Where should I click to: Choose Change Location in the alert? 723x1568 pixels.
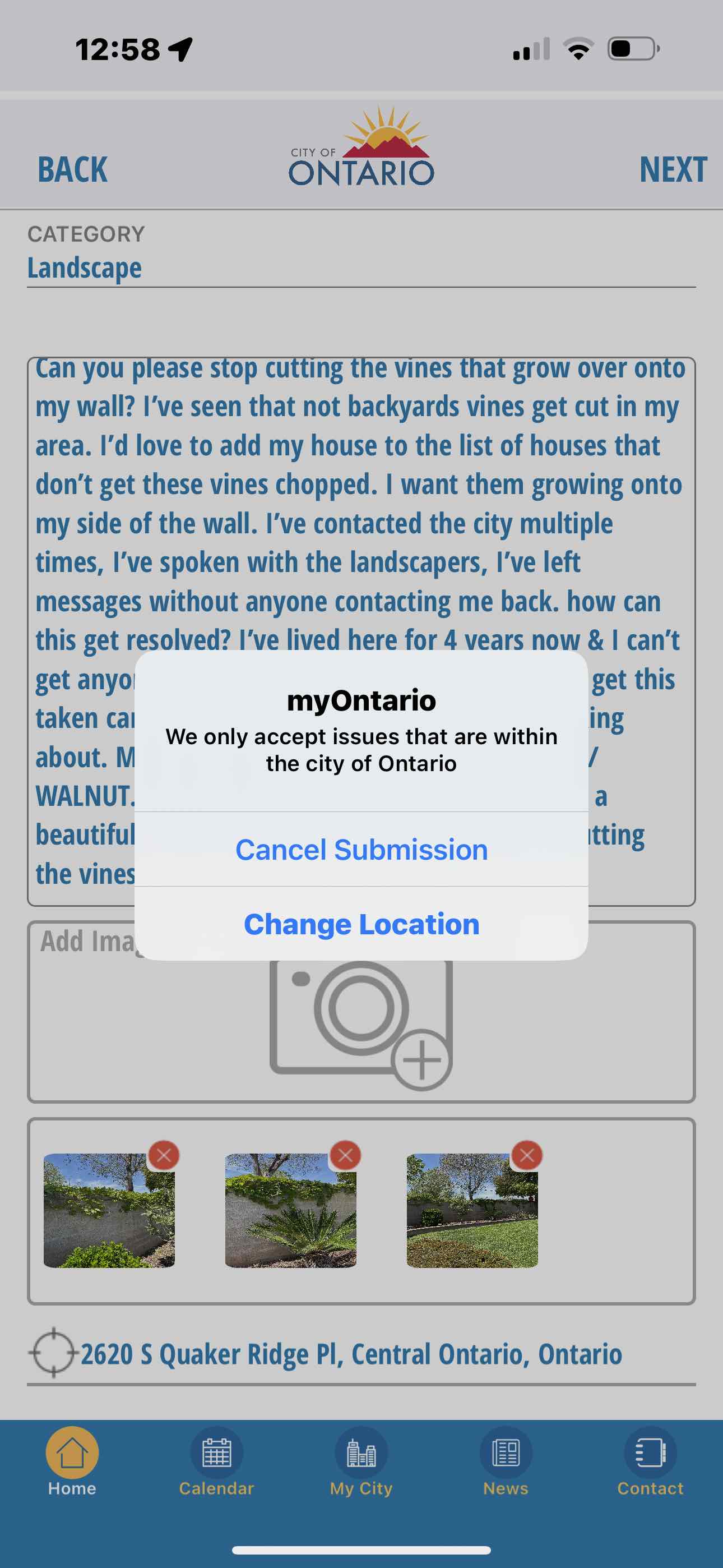(361, 924)
